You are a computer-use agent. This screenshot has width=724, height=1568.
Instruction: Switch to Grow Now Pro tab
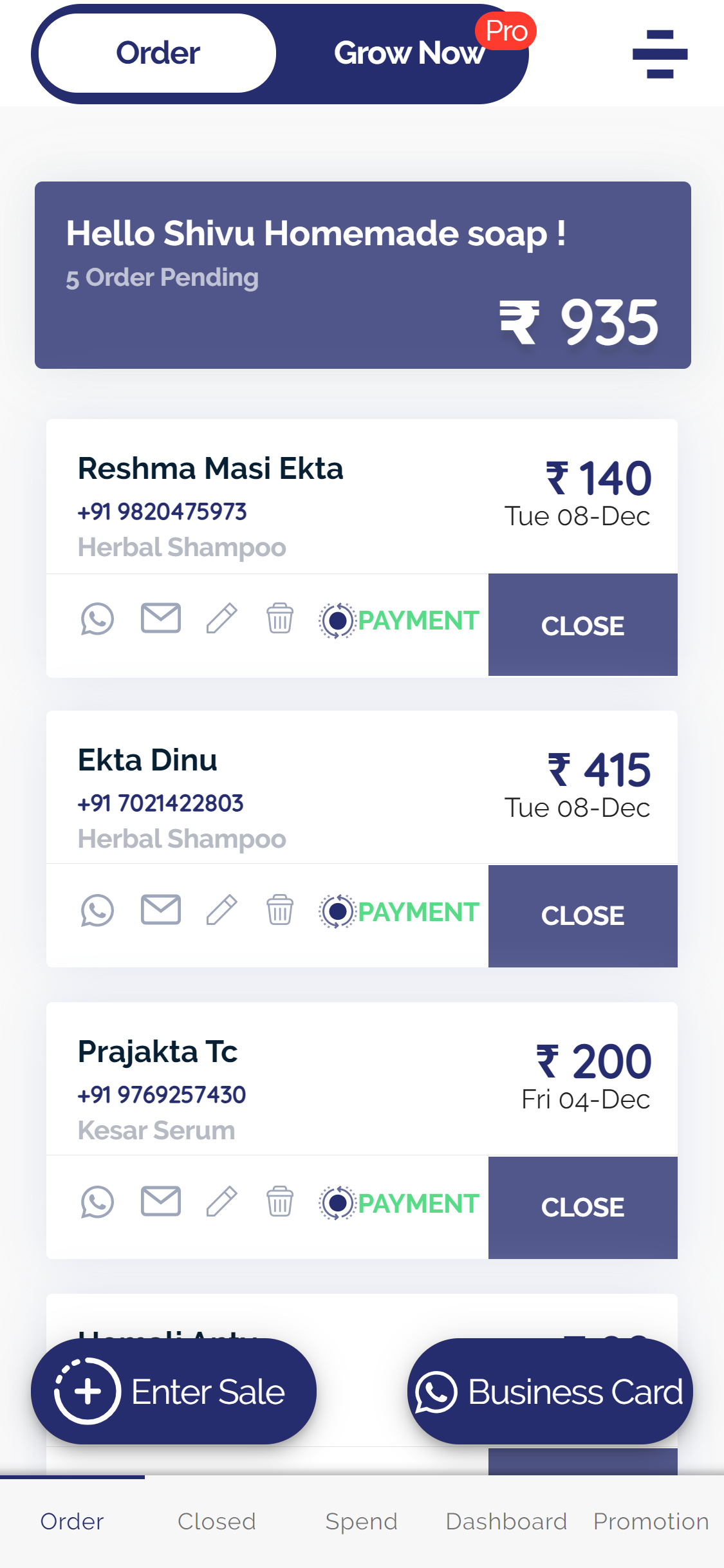click(409, 53)
